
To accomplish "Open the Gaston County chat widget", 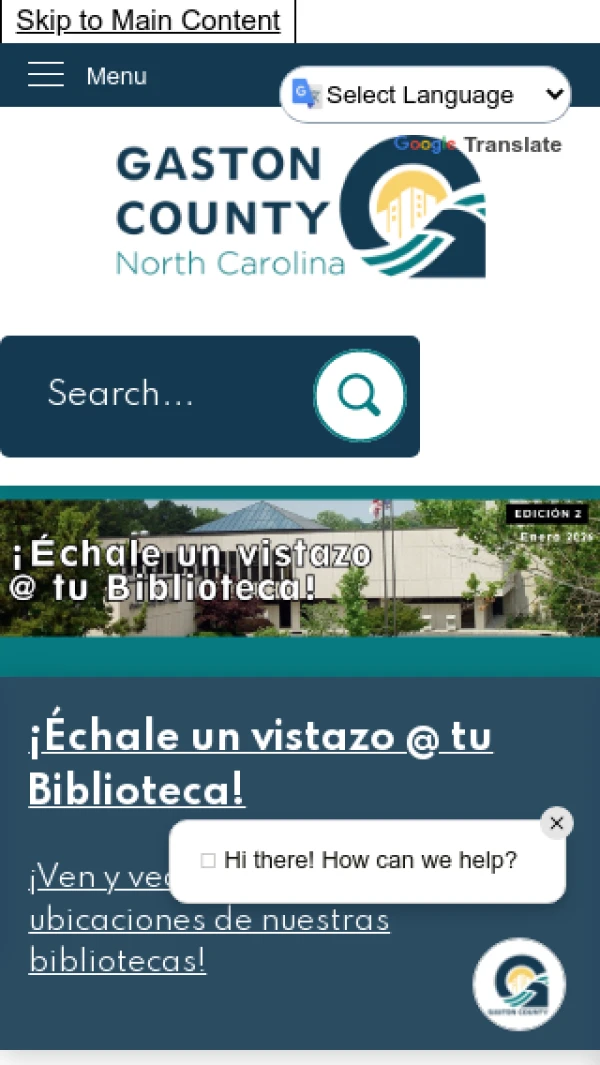I will [519, 984].
